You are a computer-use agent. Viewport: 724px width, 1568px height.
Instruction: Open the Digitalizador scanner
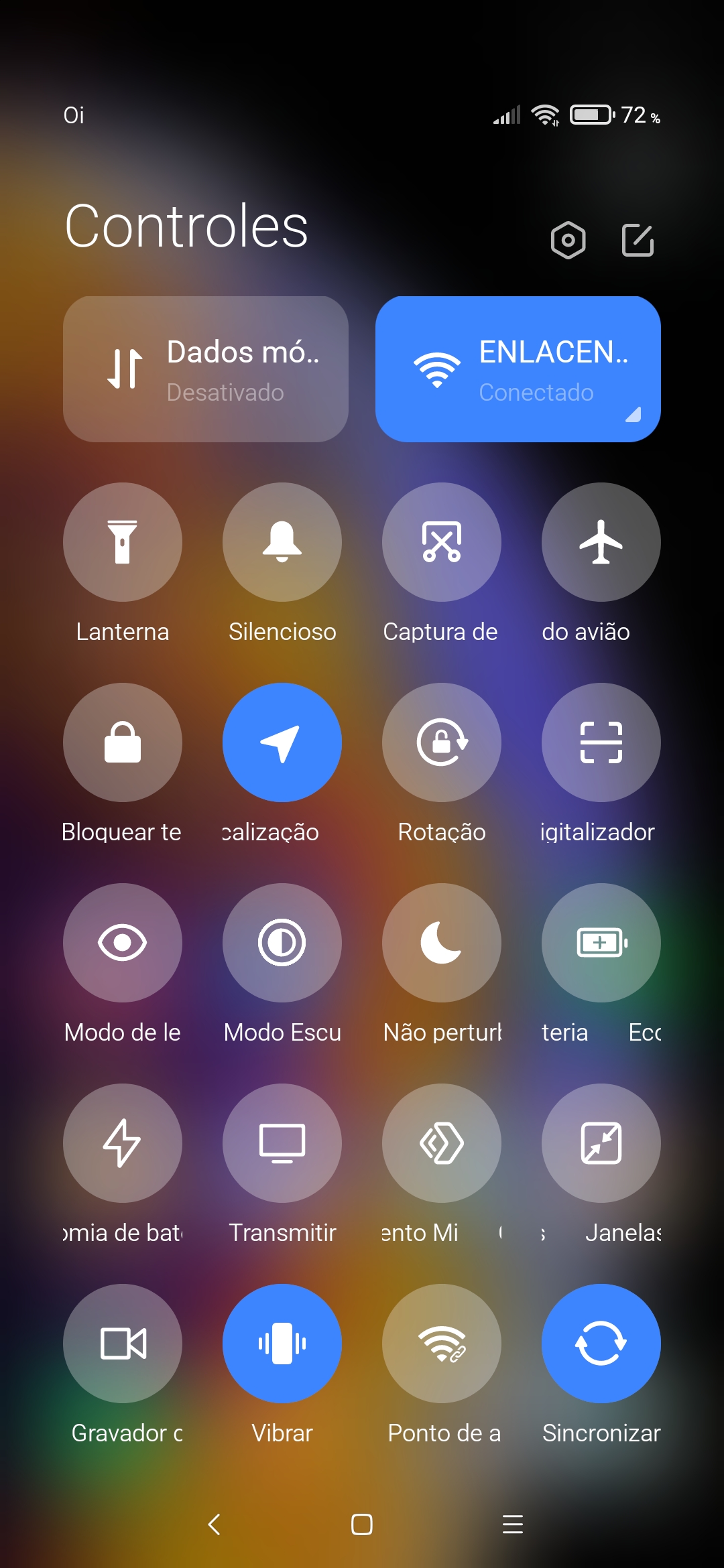(601, 742)
